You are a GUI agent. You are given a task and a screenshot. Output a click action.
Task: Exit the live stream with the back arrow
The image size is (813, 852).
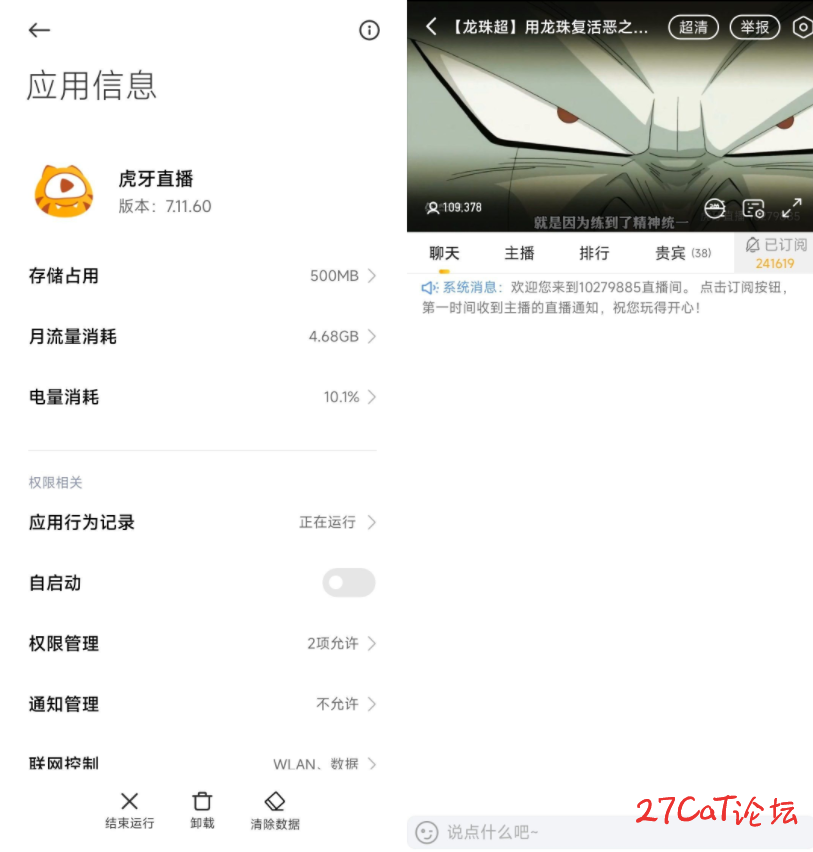(x=431, y=27)
